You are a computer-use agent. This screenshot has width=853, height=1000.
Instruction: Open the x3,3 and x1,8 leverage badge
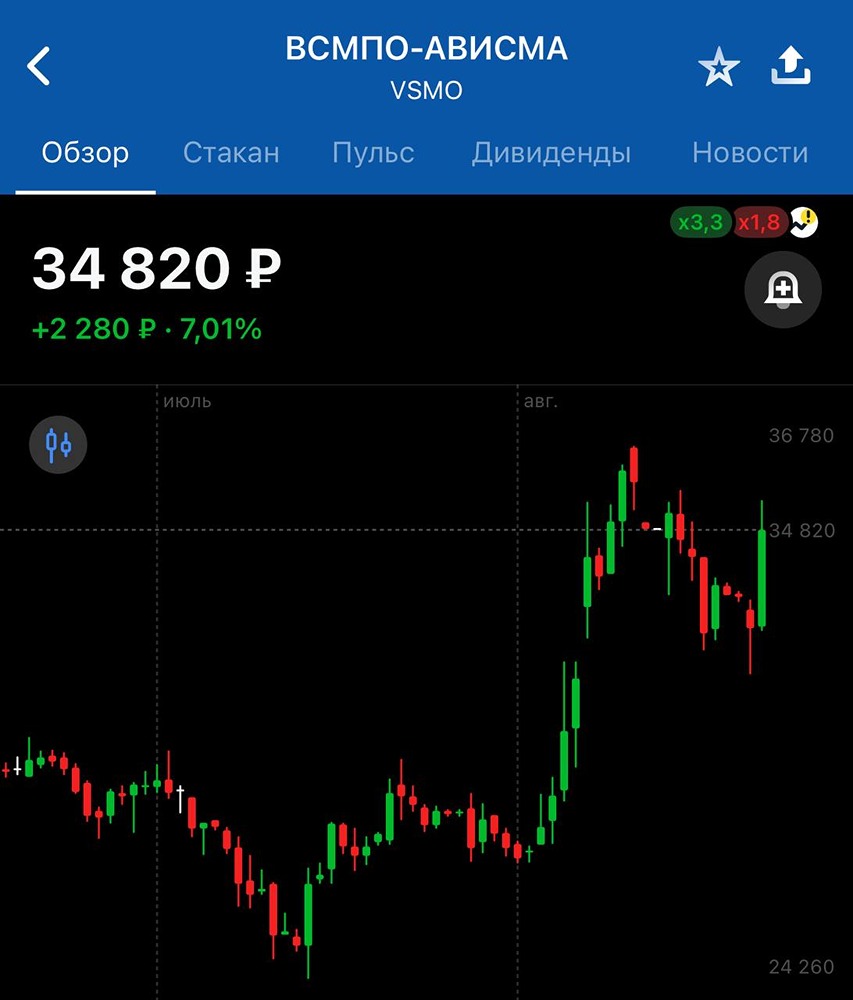[744, 222]
